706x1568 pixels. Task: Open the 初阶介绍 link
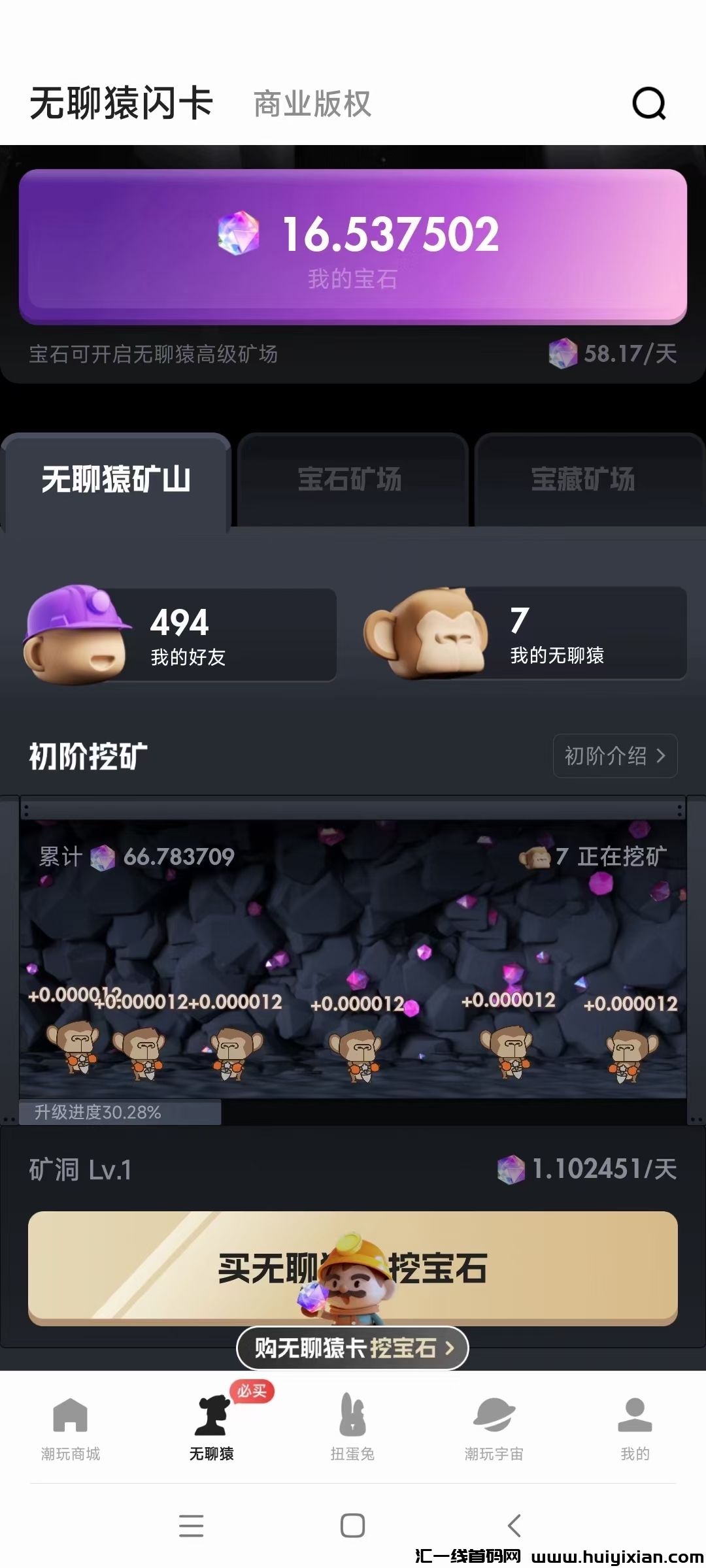[x=614, y=756]
